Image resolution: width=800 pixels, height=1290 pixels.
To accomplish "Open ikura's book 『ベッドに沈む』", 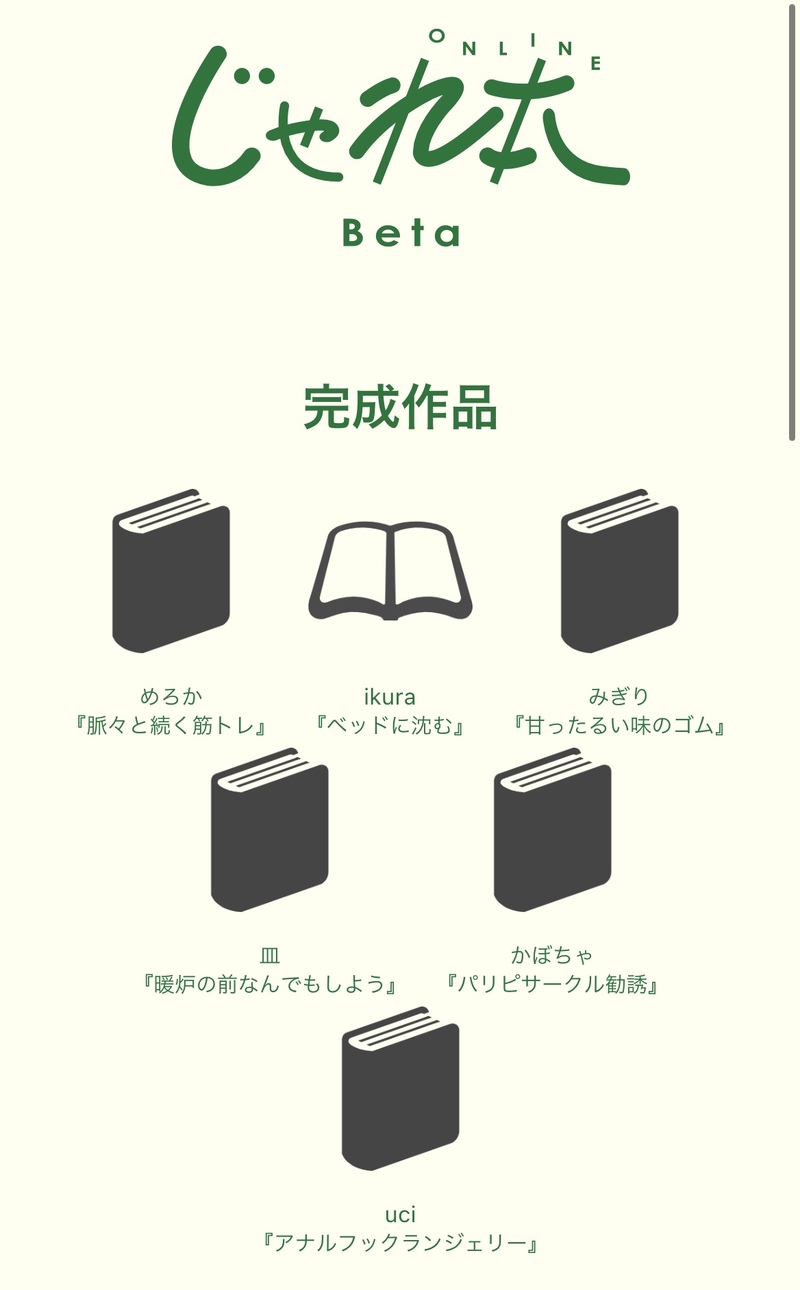I will 390,571.
